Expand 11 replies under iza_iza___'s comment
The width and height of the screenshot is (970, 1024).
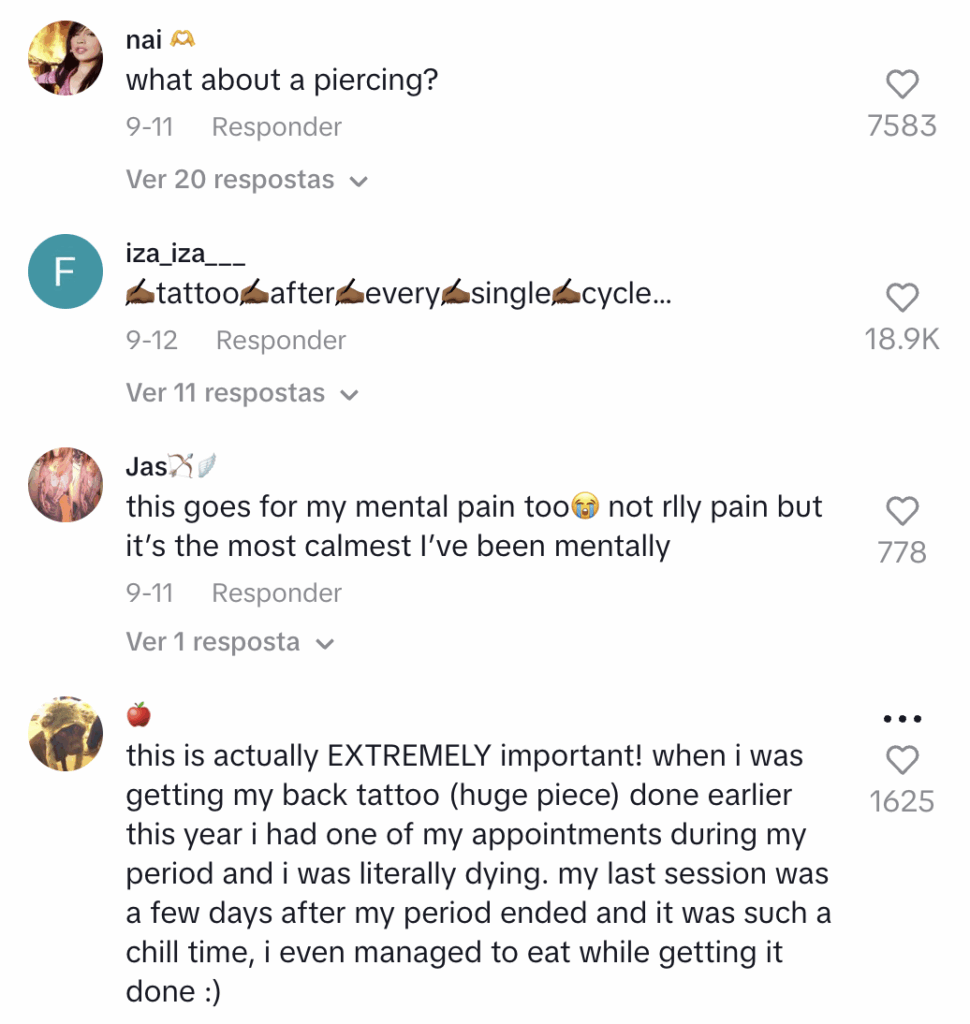[x=240, y=393]
